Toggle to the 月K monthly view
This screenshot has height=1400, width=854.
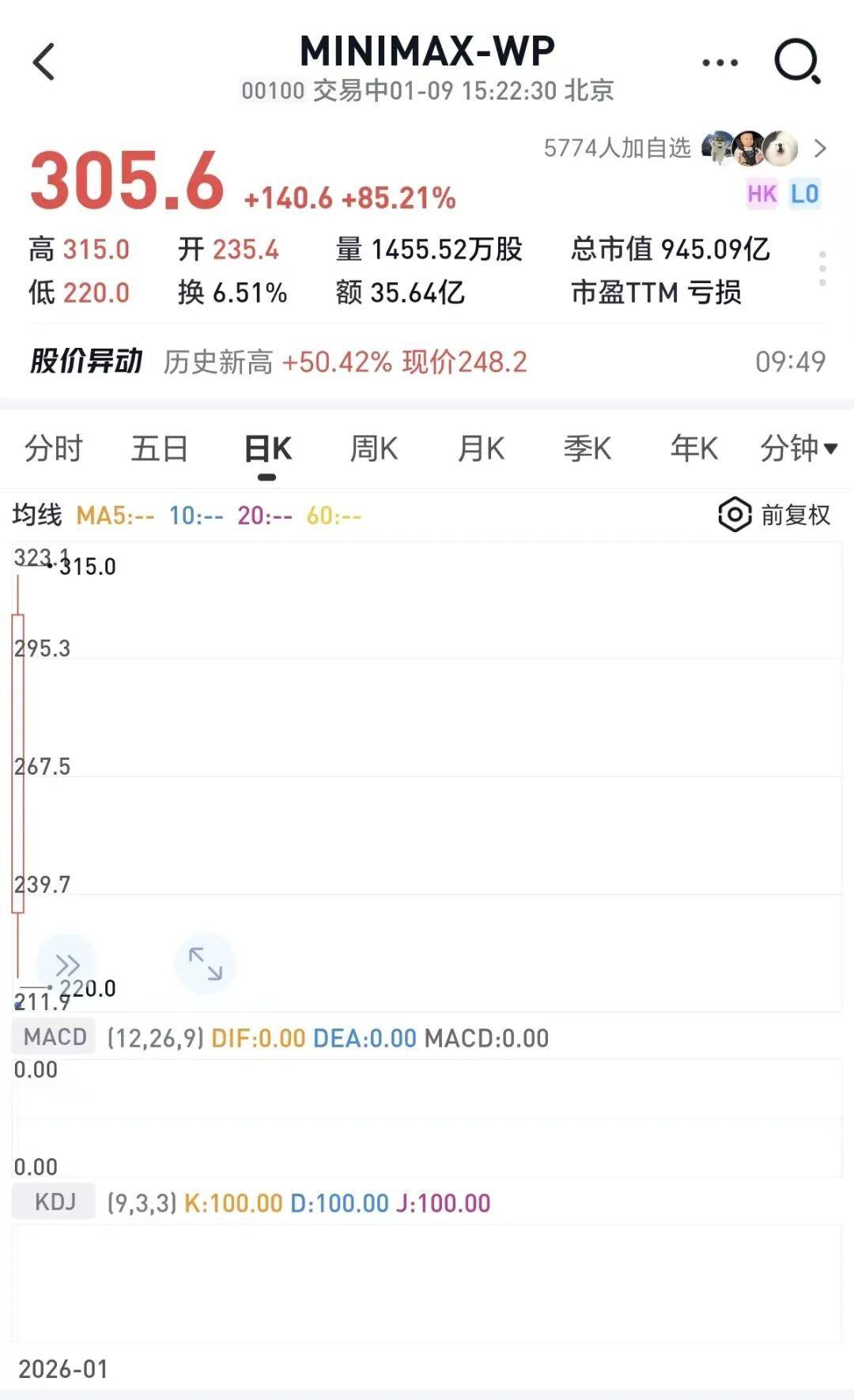coord(480,447)
